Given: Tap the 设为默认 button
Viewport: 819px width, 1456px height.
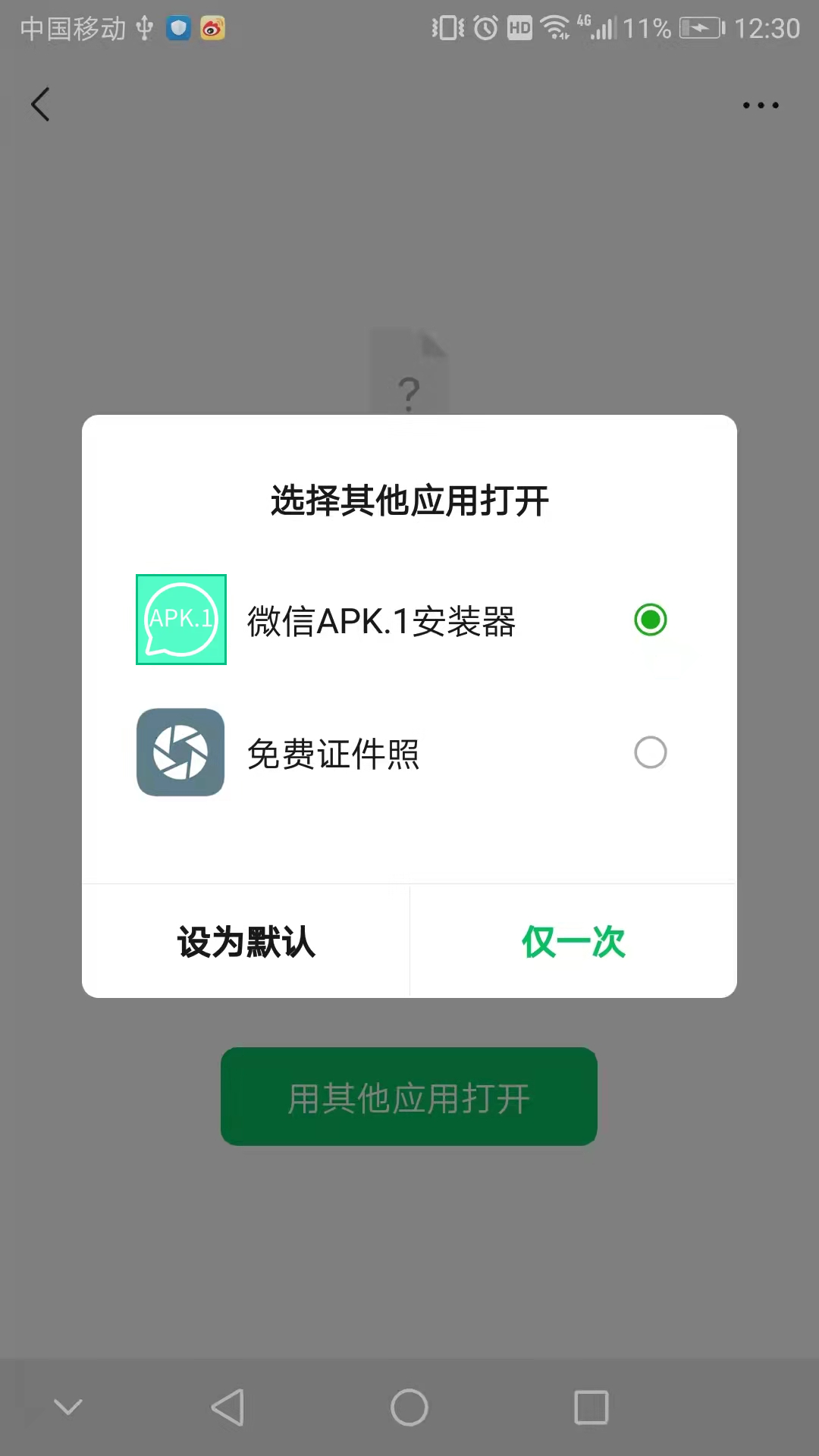Looking at the screenshot, I should [x=245, y=942].
